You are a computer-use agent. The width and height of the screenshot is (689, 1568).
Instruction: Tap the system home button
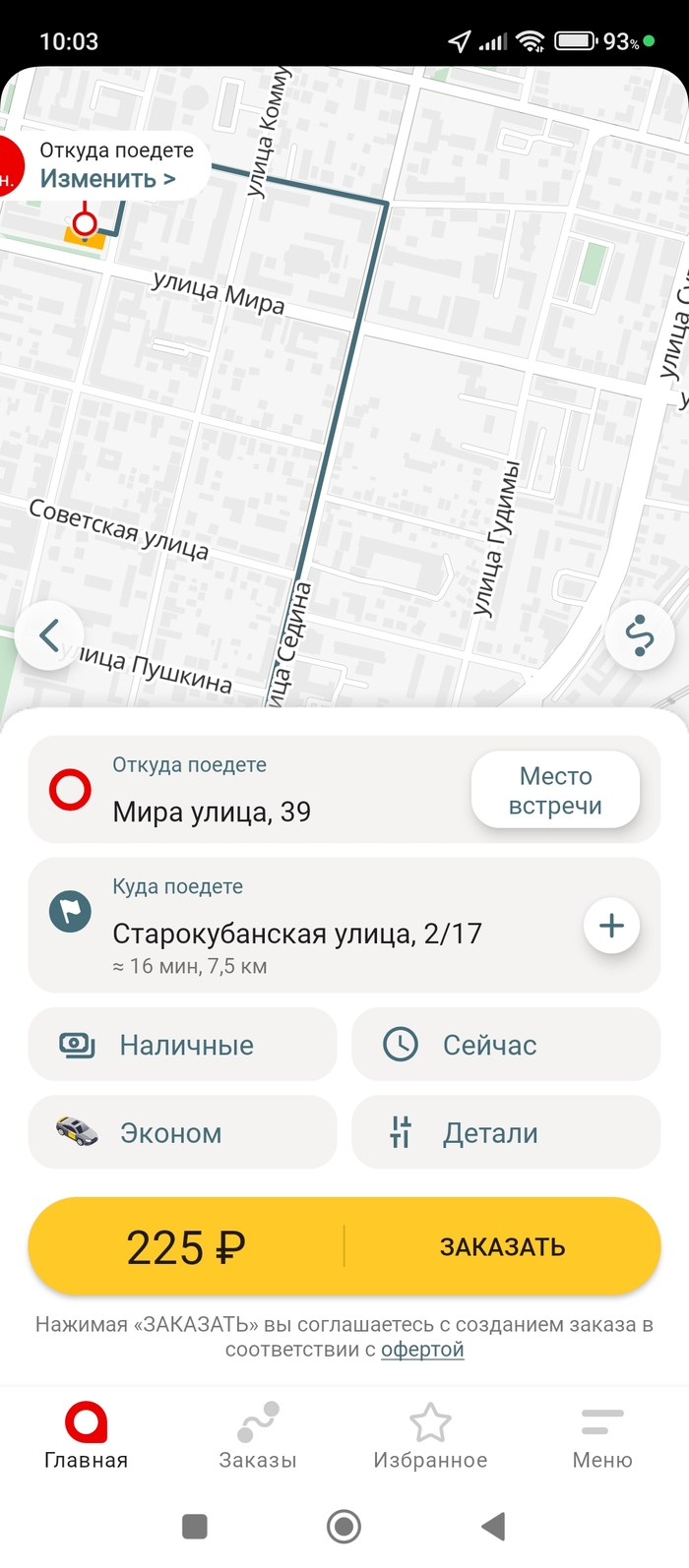344,1526
